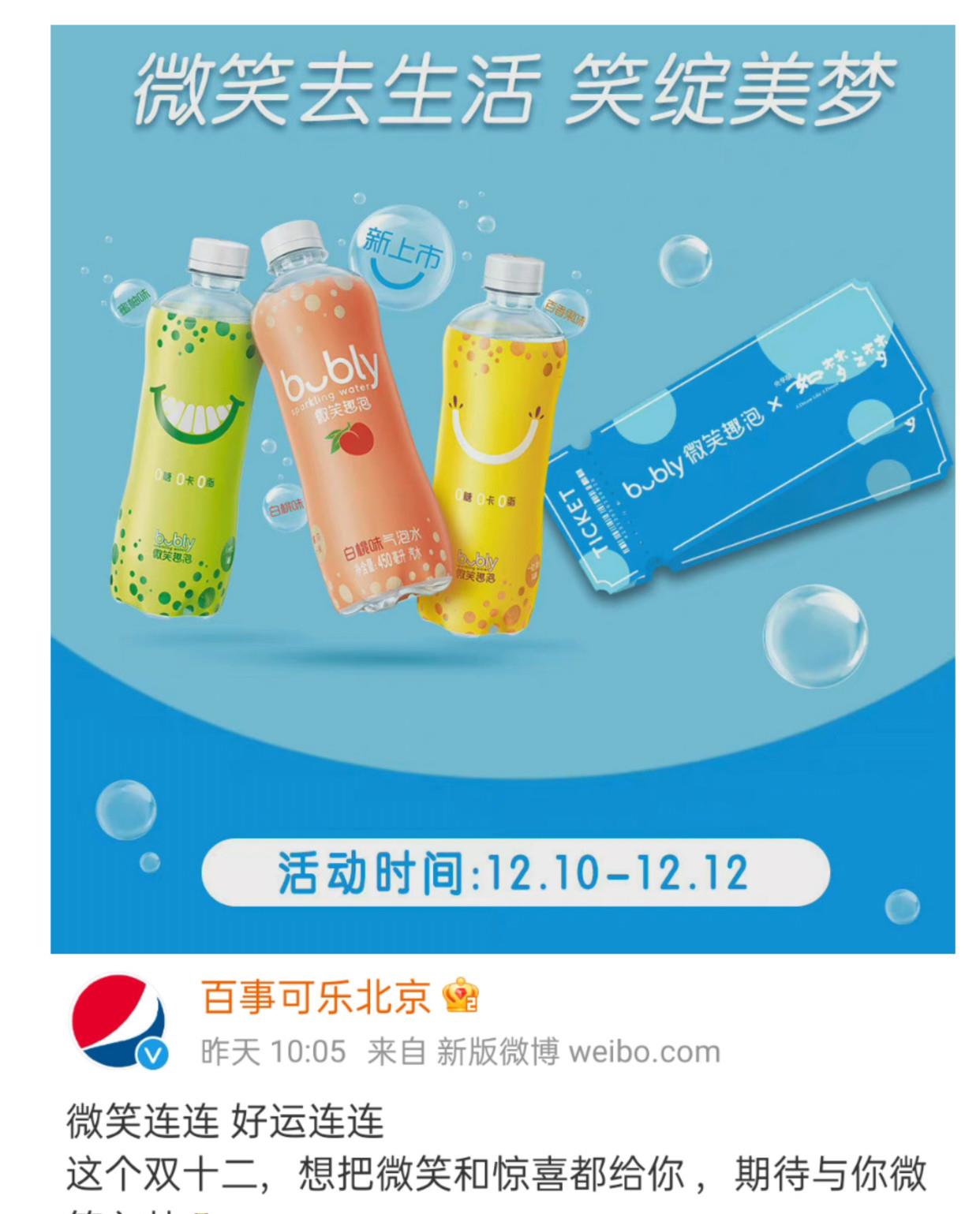The width and height of the screenshot is (980, 1214).
Task: Expand the promotional banner image
Action: click(489, 489)
